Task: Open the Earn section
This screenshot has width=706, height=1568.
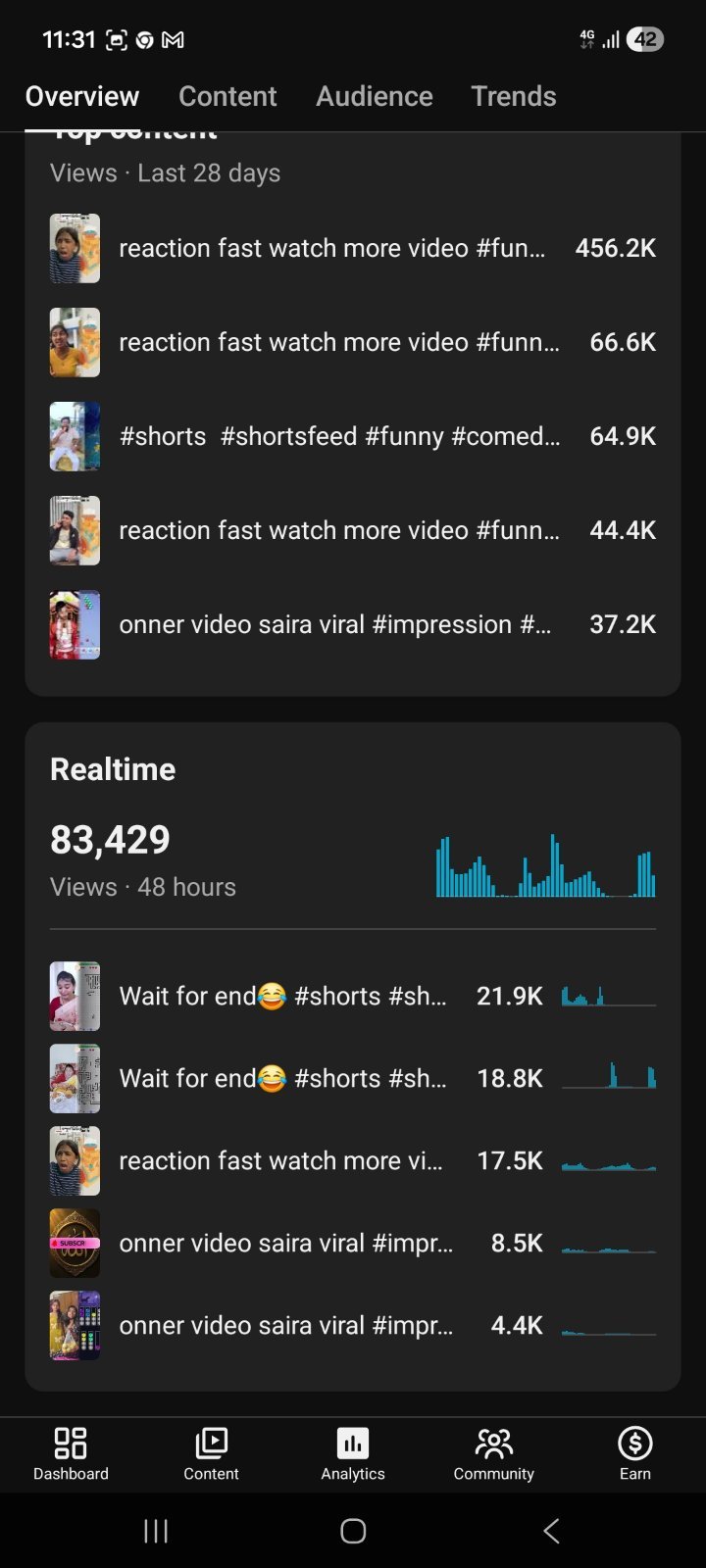Action: 634,1454
